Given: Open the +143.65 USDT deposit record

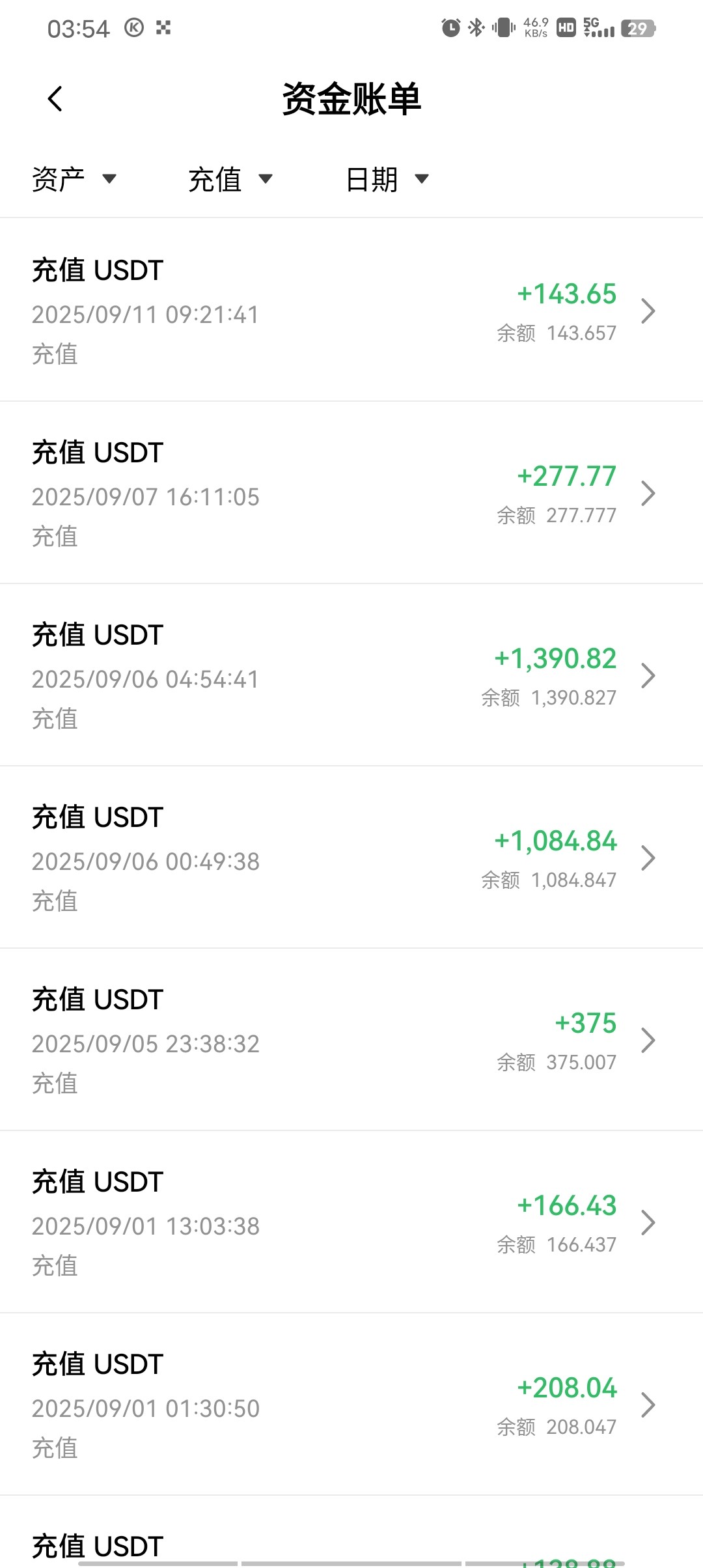Looking at the screenshot, I should 351,311.
